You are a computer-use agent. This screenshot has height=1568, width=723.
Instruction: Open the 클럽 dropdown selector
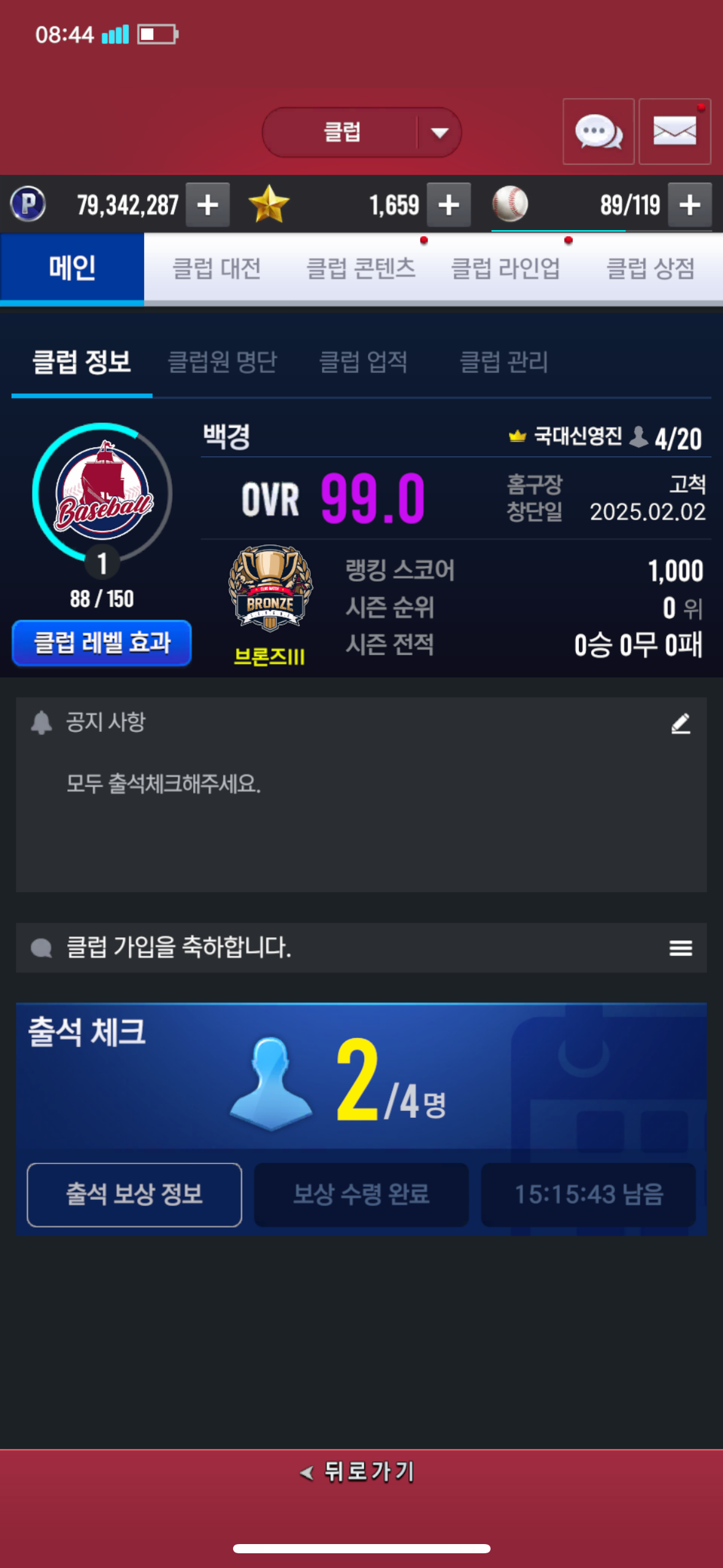click(x=361, y=132)
